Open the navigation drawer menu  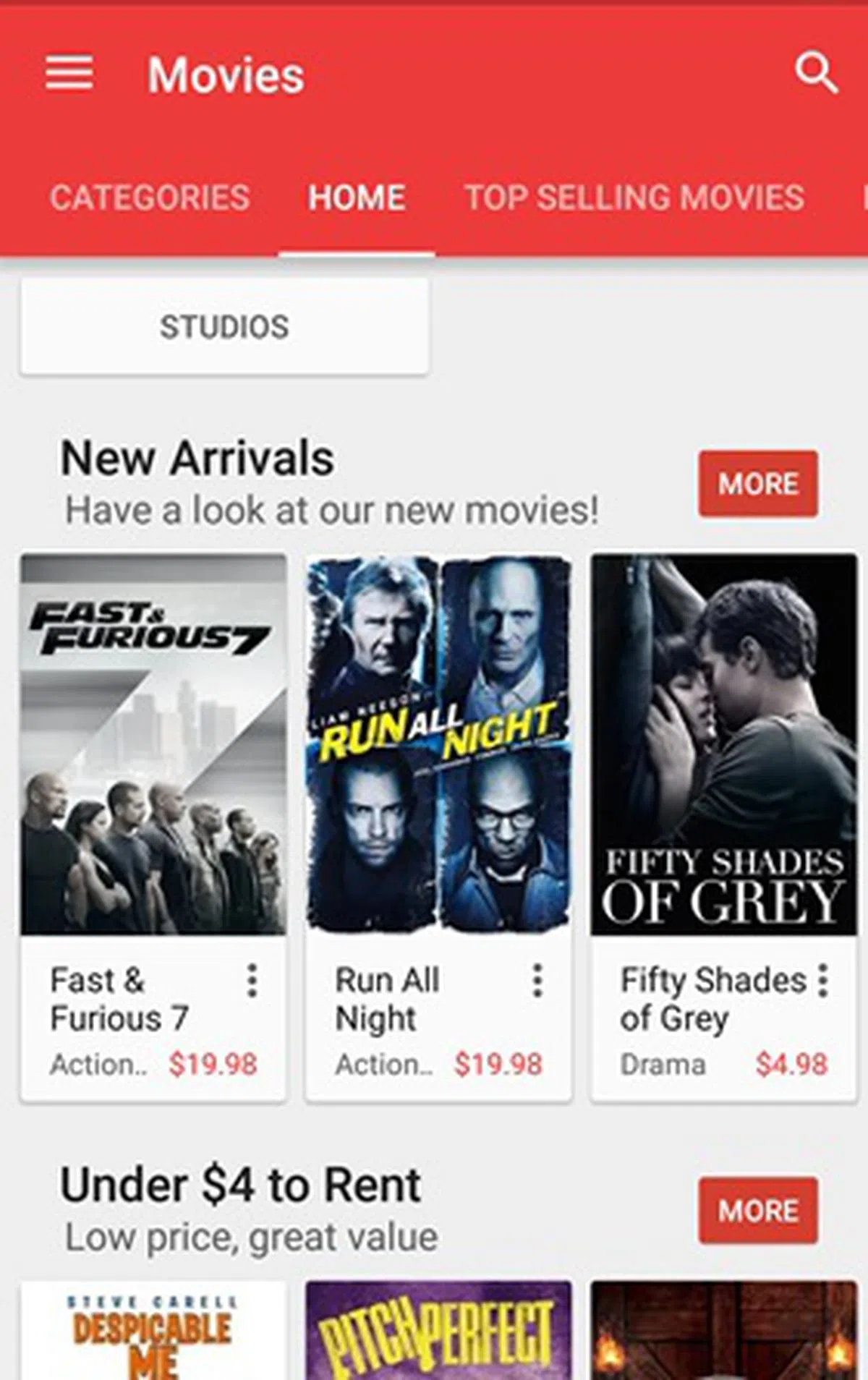(x=69, y=73)
